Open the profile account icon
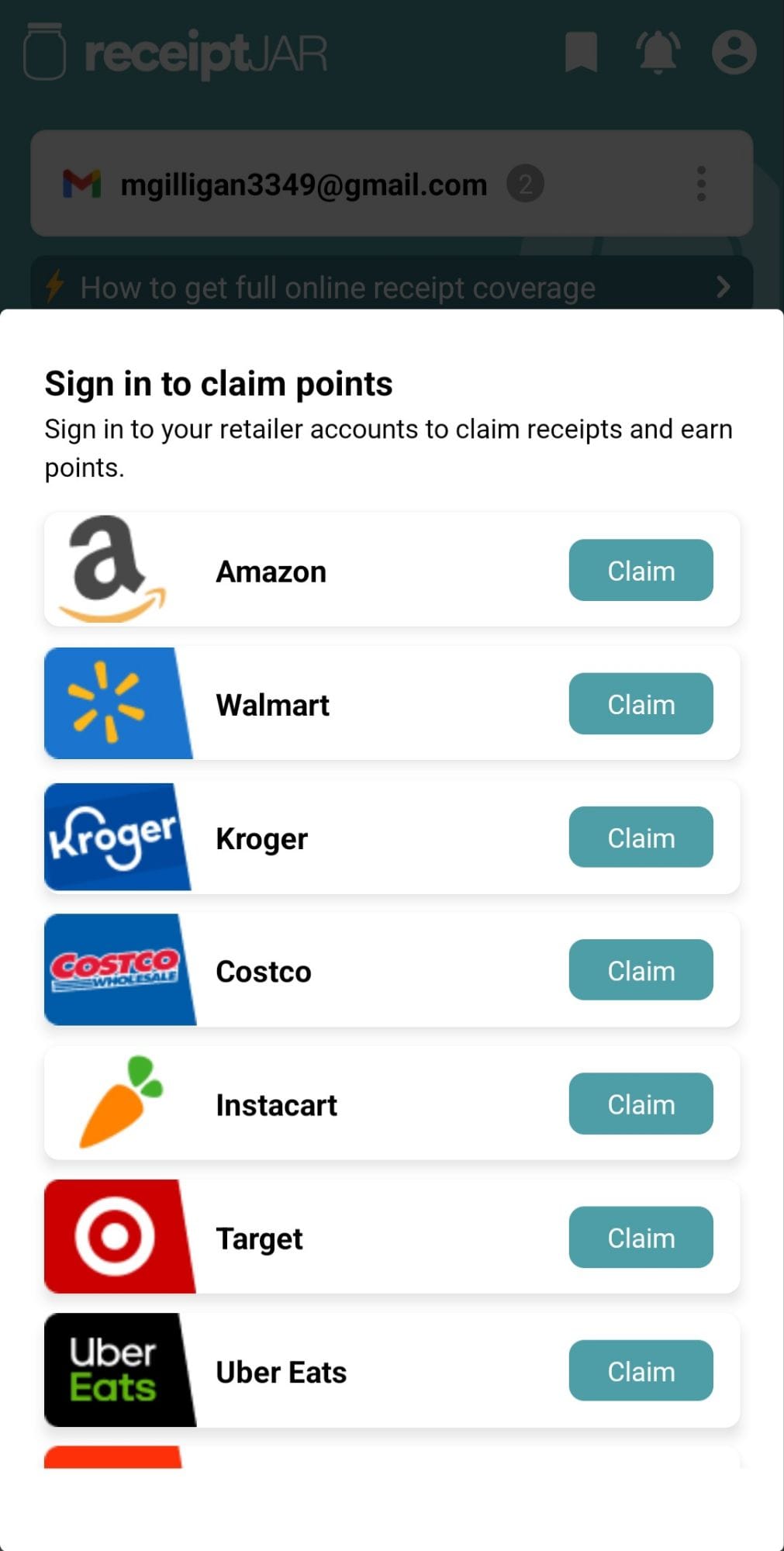The height and width of the screenshot is (1551, 784). [x=733, y=52]
